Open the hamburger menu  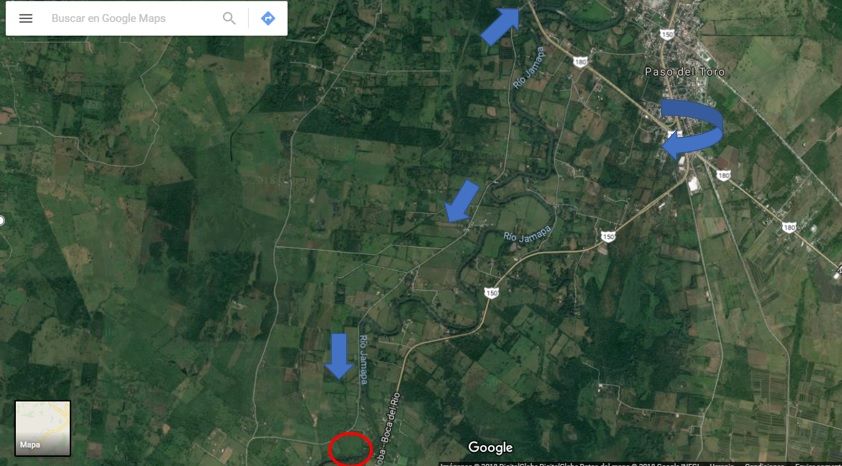(26, 18)
